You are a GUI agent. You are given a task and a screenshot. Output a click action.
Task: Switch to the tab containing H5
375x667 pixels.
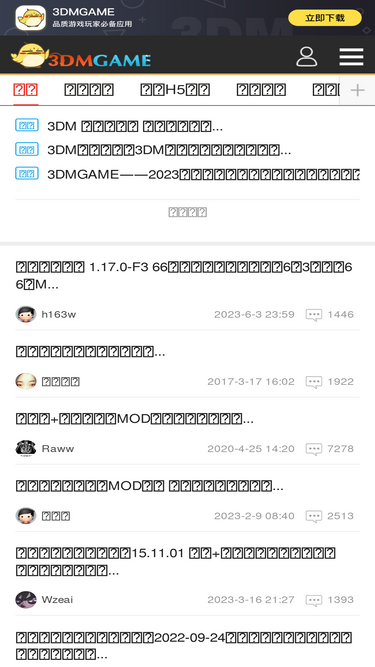coord(175,90)
